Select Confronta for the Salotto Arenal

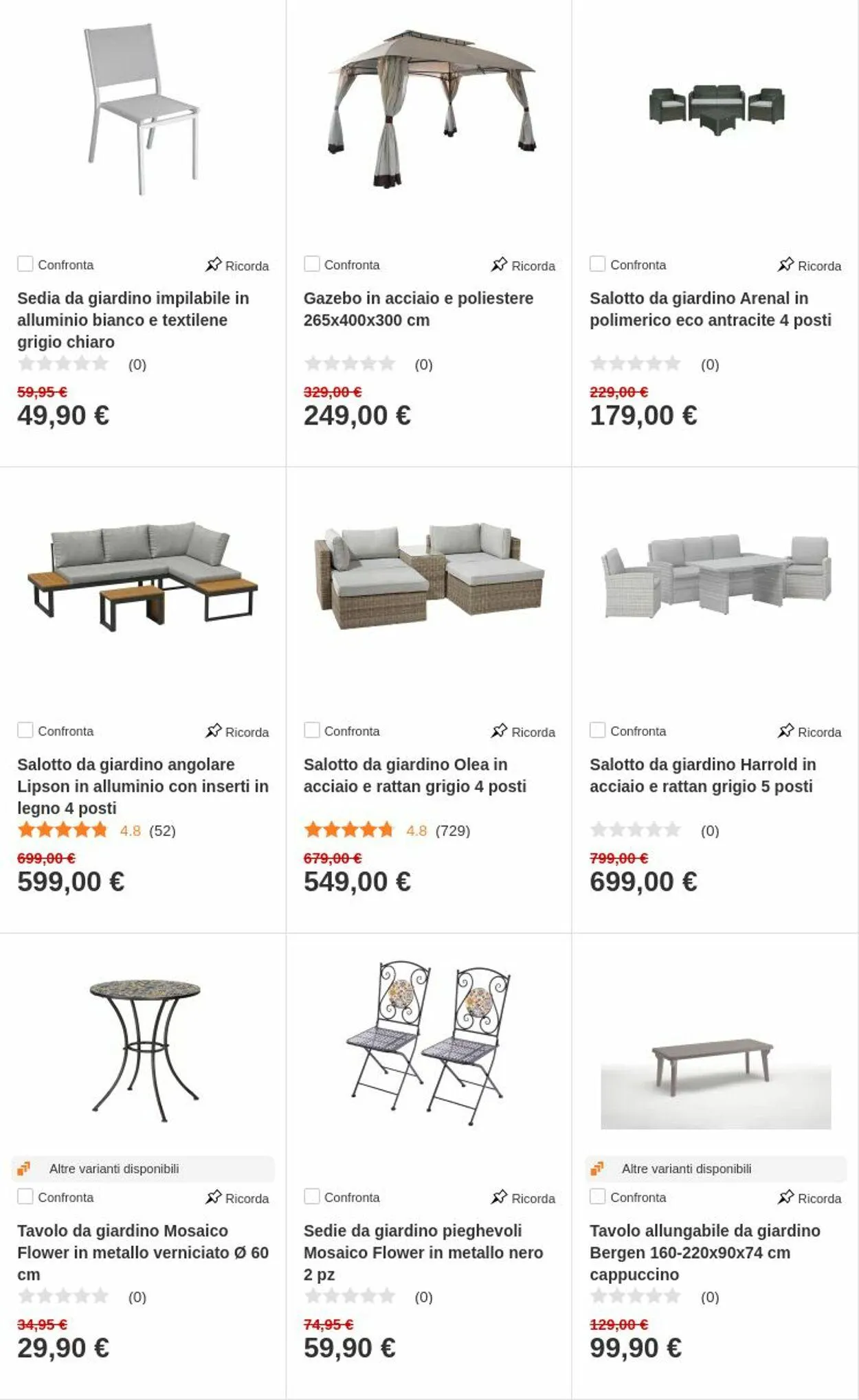click(x=598, y=264)
